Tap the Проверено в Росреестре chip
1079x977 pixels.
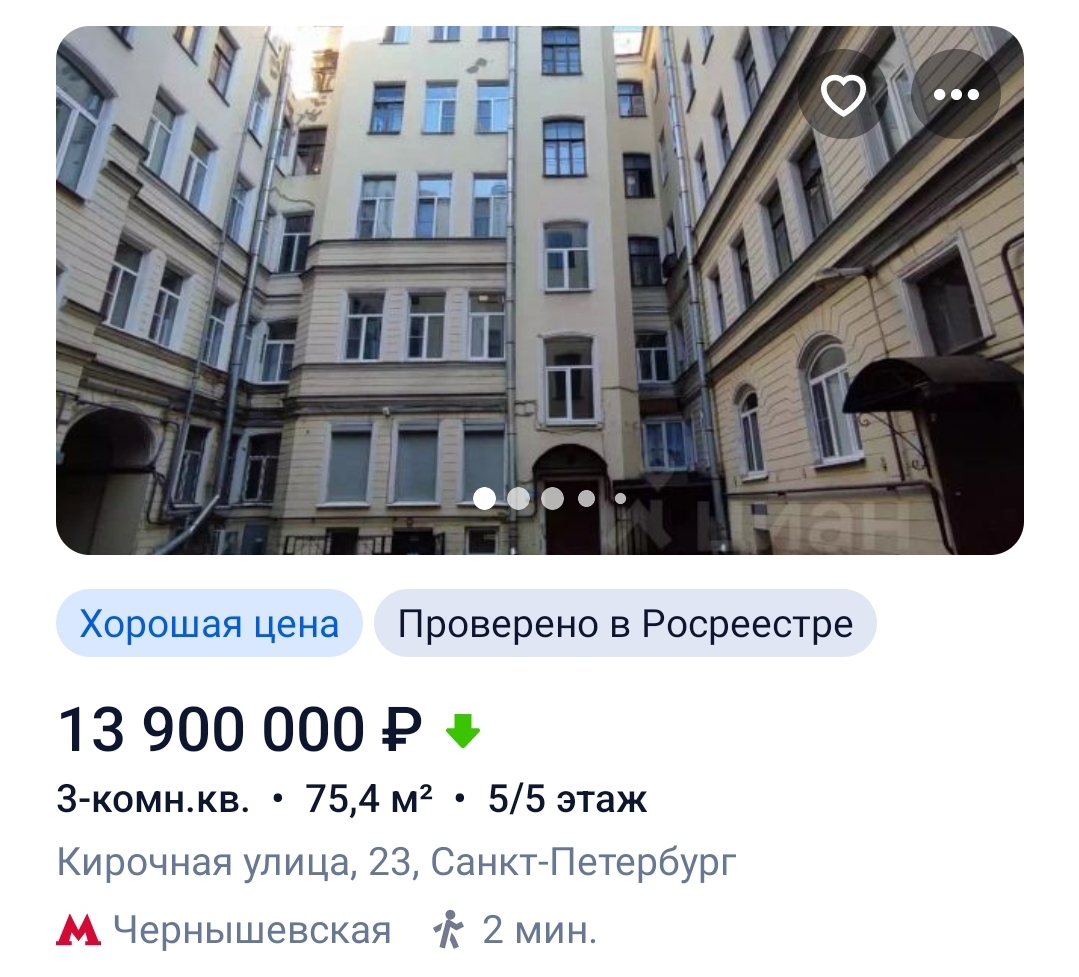tap(625, 625)
